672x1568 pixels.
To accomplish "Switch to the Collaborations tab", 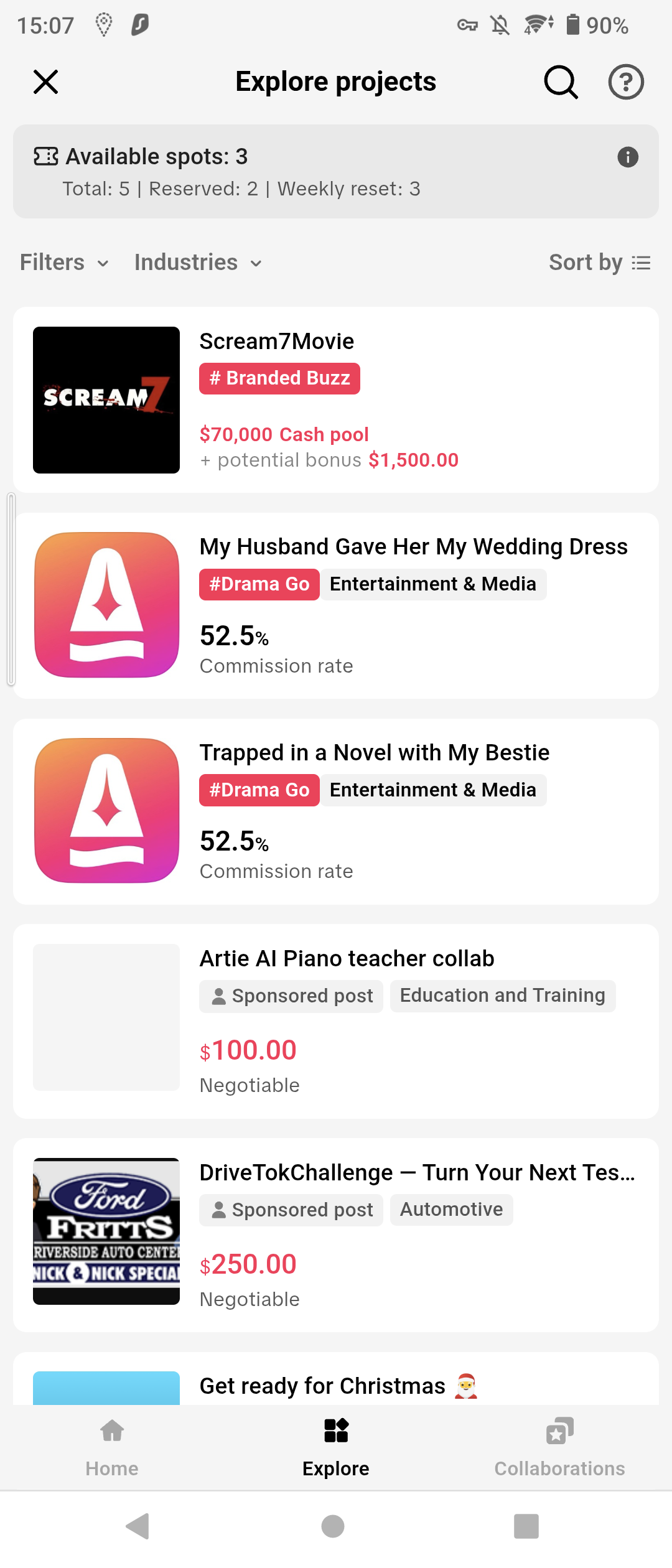I will [x=559, y=1447].
